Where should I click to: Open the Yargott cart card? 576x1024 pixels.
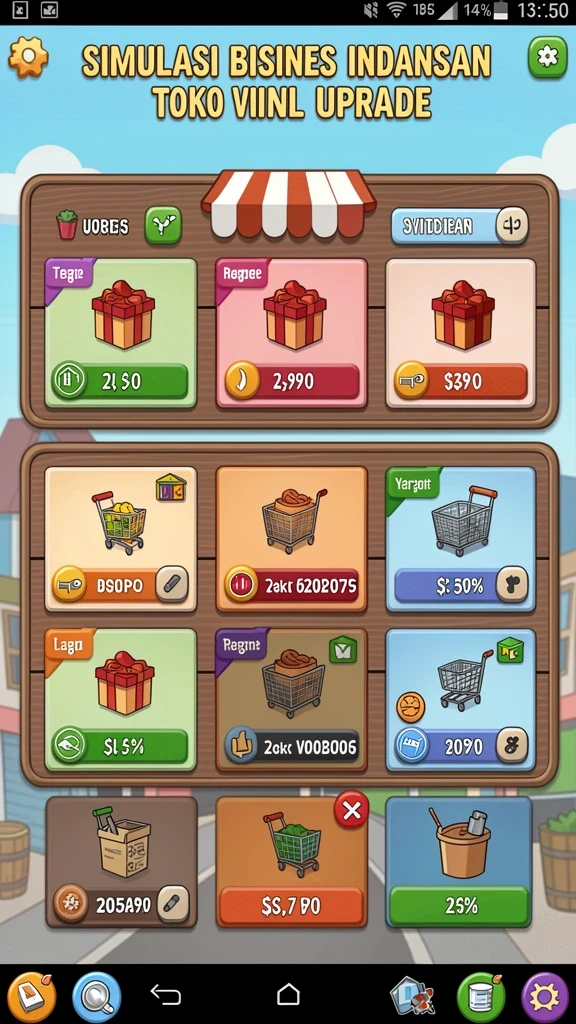click(460, 539)
